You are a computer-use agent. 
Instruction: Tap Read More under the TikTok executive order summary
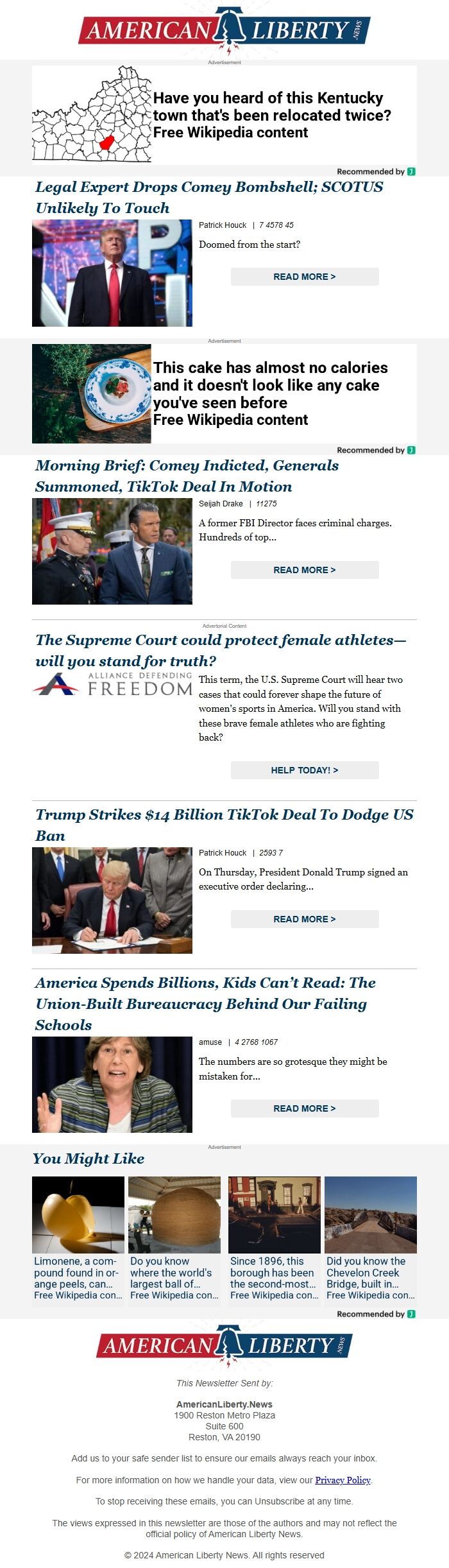point(305,919)
